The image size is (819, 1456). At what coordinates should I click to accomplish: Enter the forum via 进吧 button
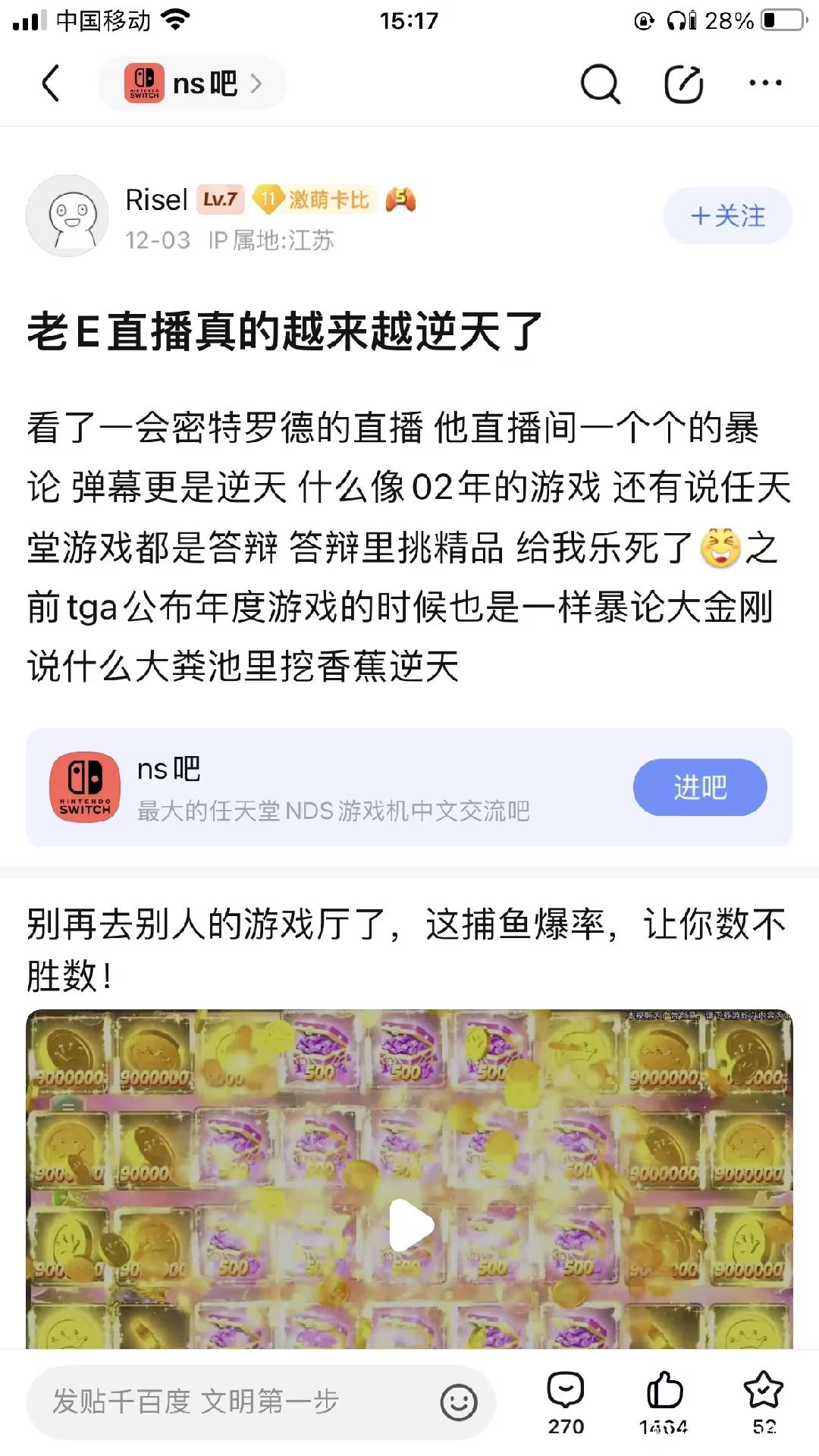[699, 787]
